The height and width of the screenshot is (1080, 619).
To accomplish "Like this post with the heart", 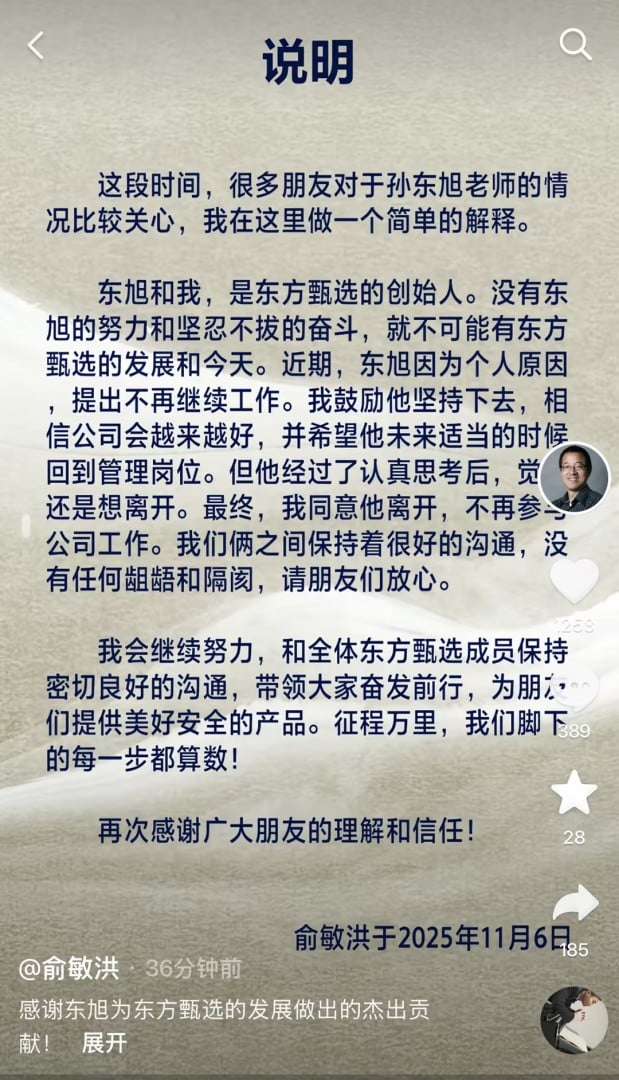I will pyautogui.click(x=574, y=581).
